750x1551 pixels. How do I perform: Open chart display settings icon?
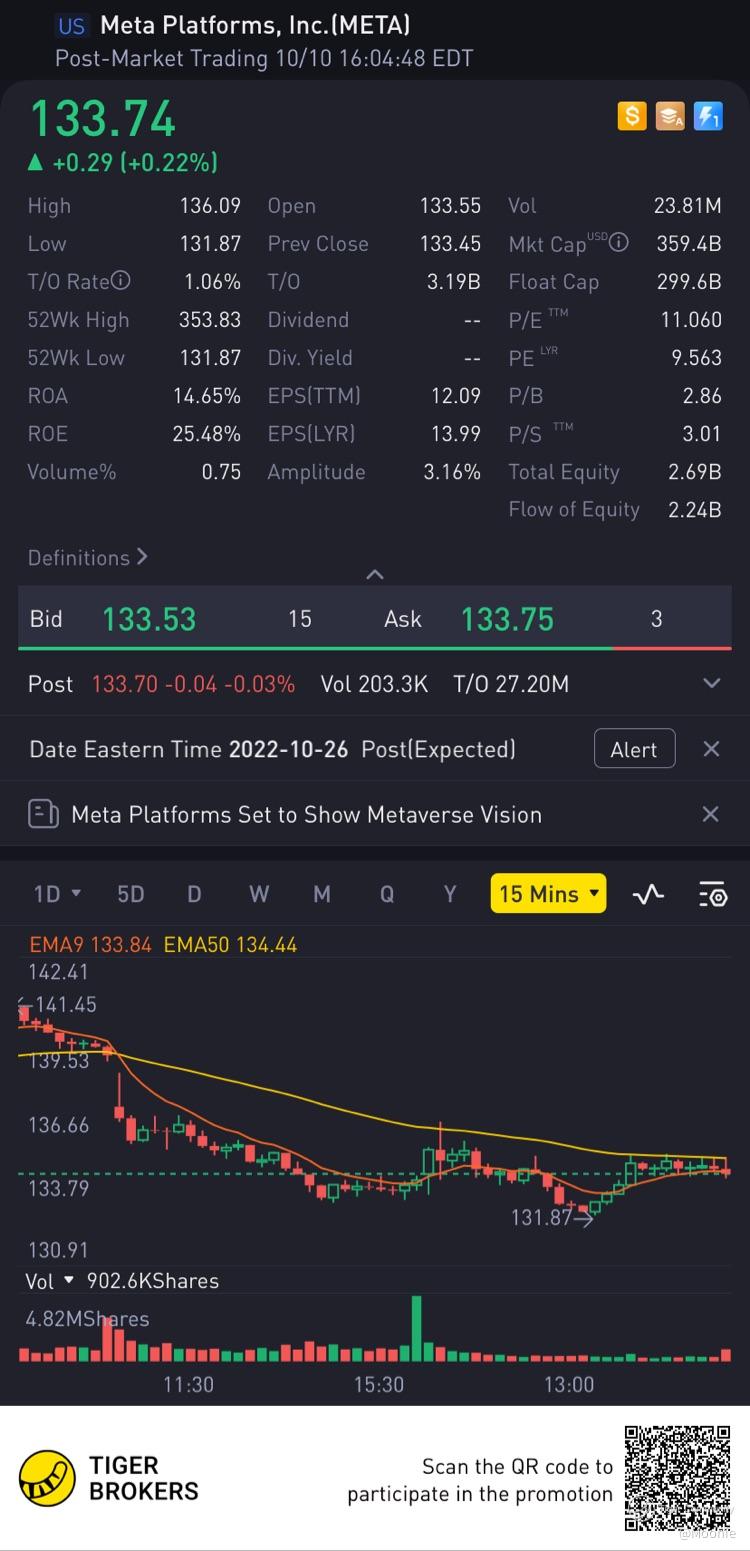(712, 894)
